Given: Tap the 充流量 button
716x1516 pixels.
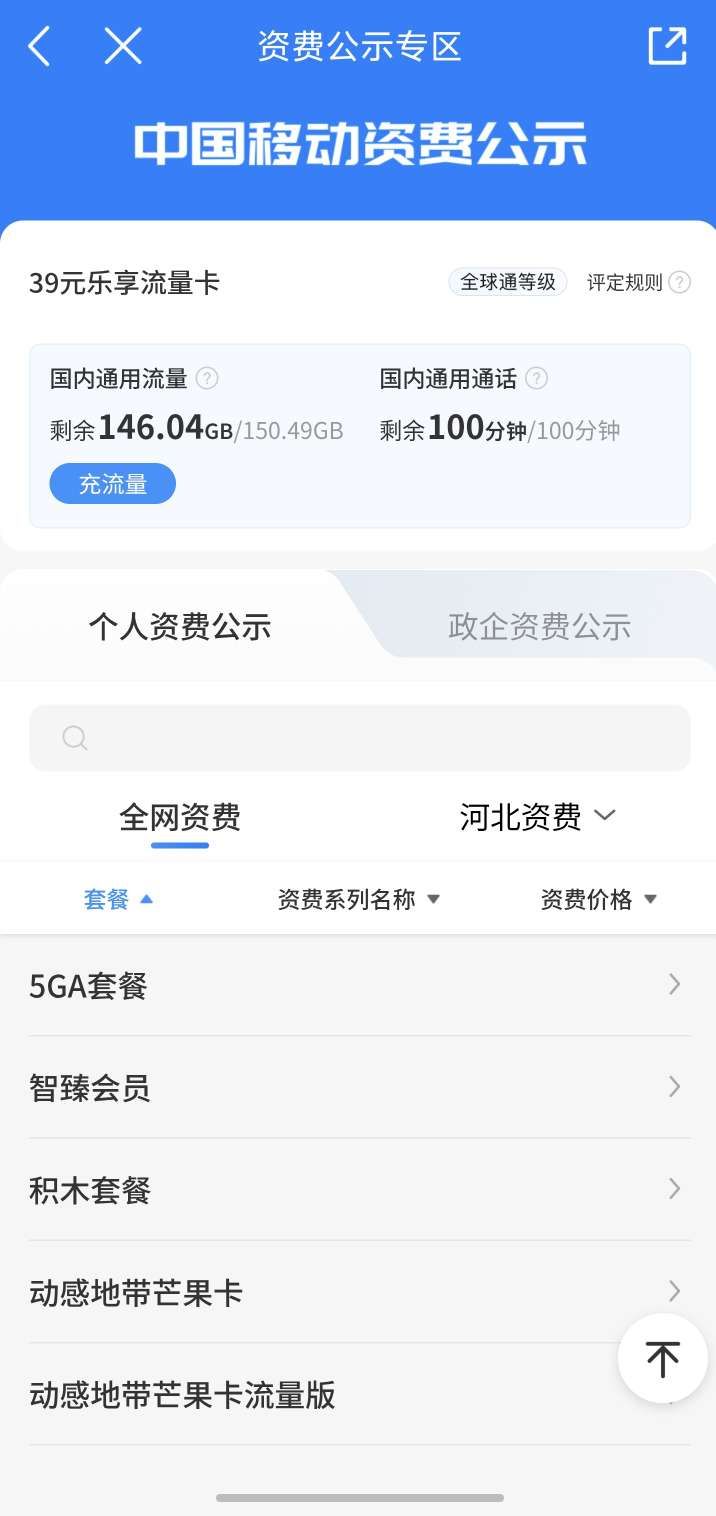Looking at the screenshot, I should click(x=113, y=484).
